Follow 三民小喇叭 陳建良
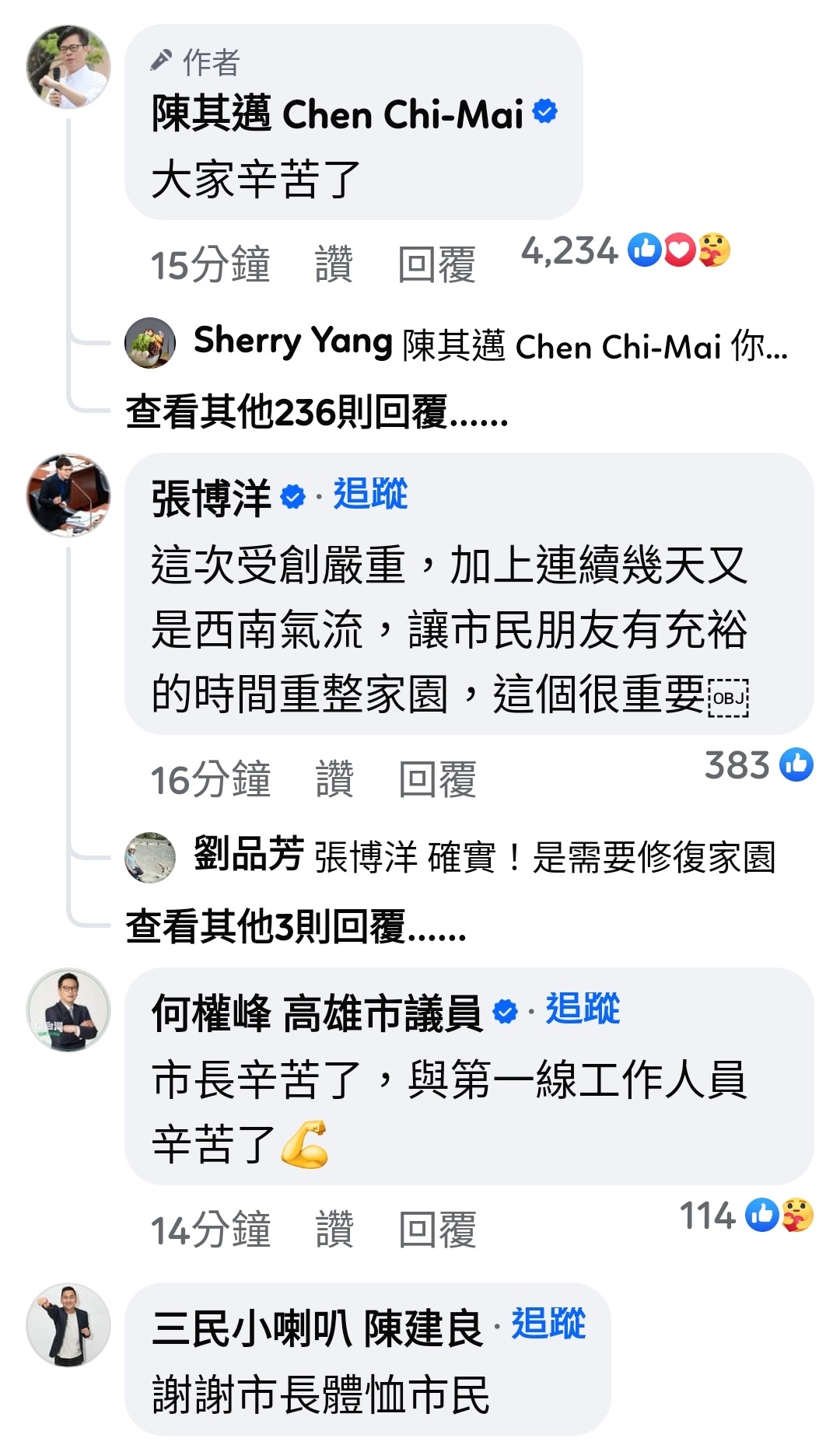This screenshot has height=1445, width=840. tap(548, 1324)
